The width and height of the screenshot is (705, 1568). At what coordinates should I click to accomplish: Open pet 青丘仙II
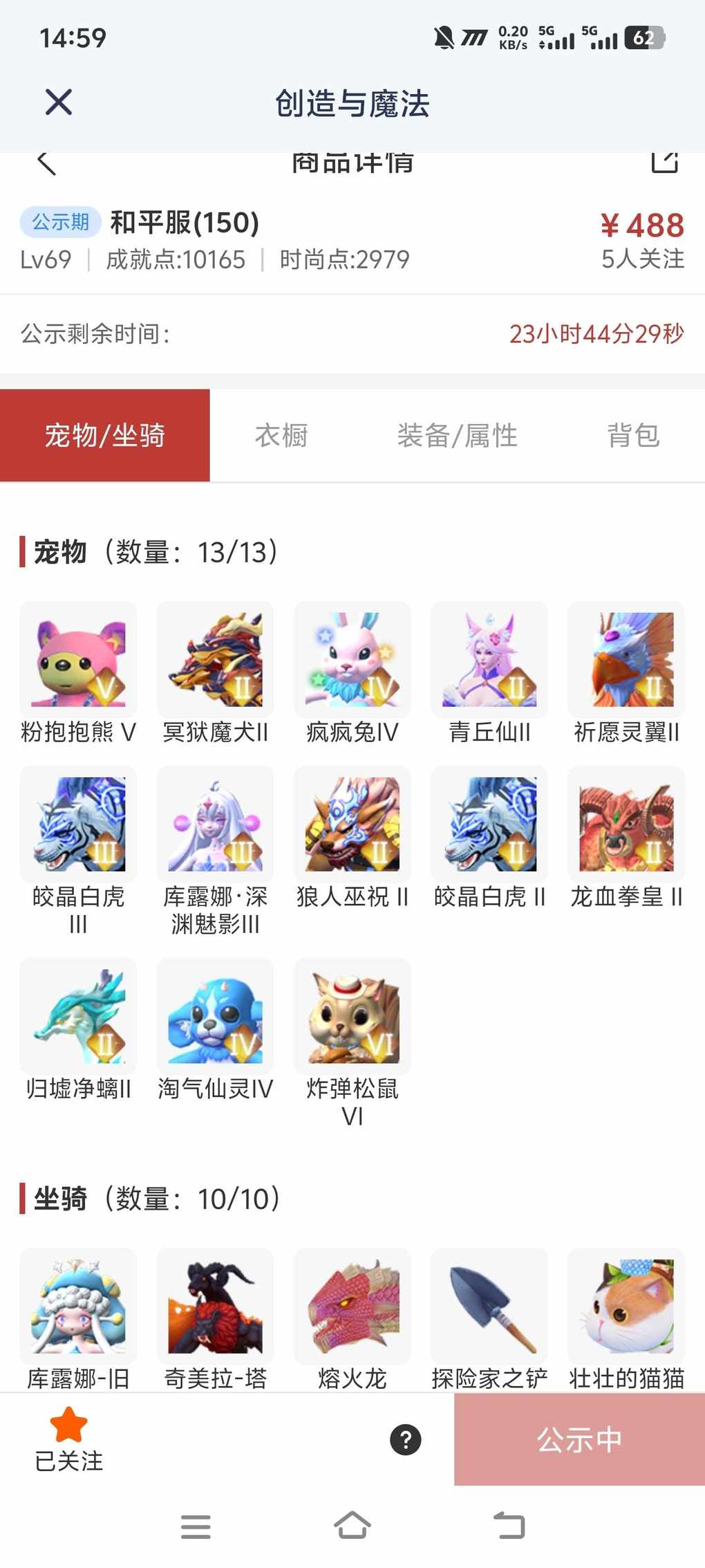pyautogui.click(x=489, y=660)
